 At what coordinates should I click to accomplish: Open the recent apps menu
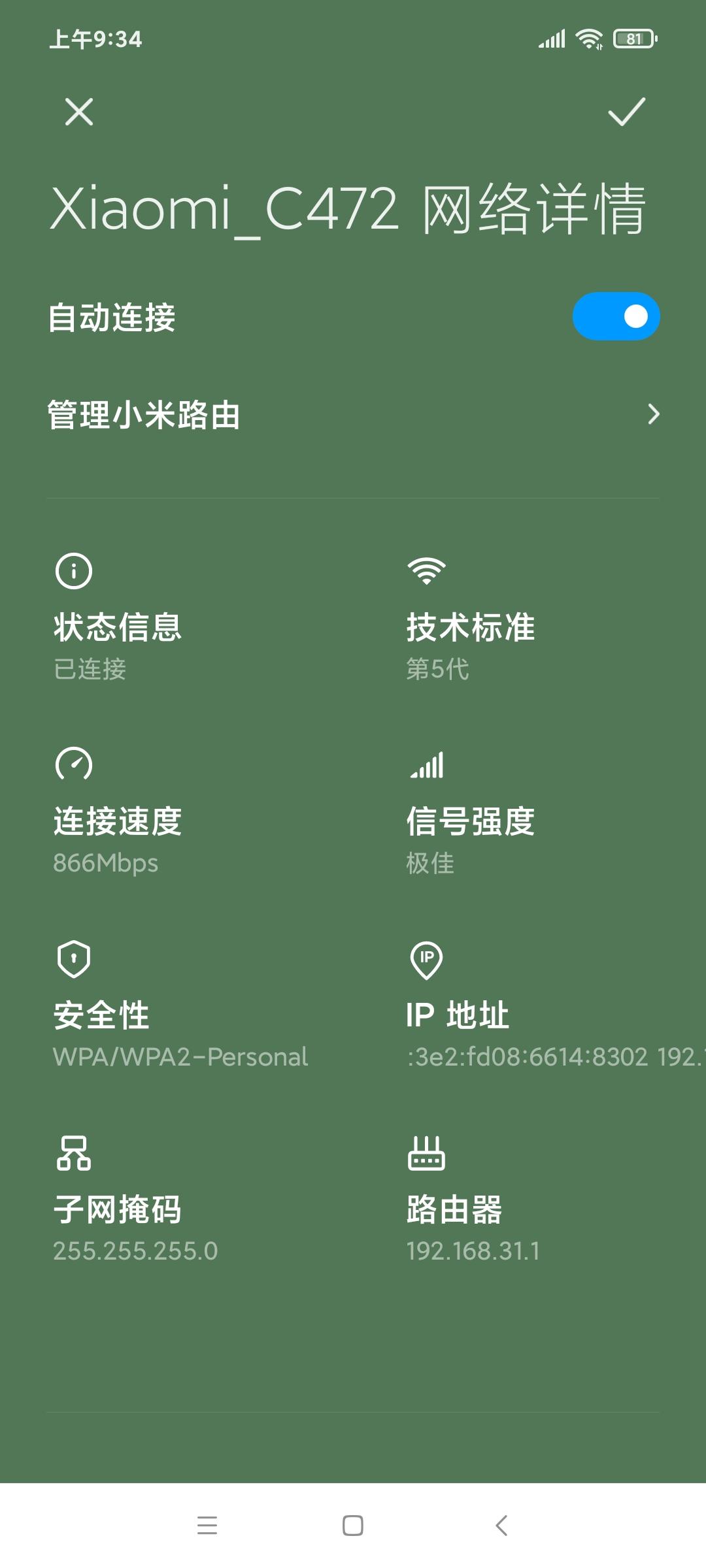coord(207,1526)
